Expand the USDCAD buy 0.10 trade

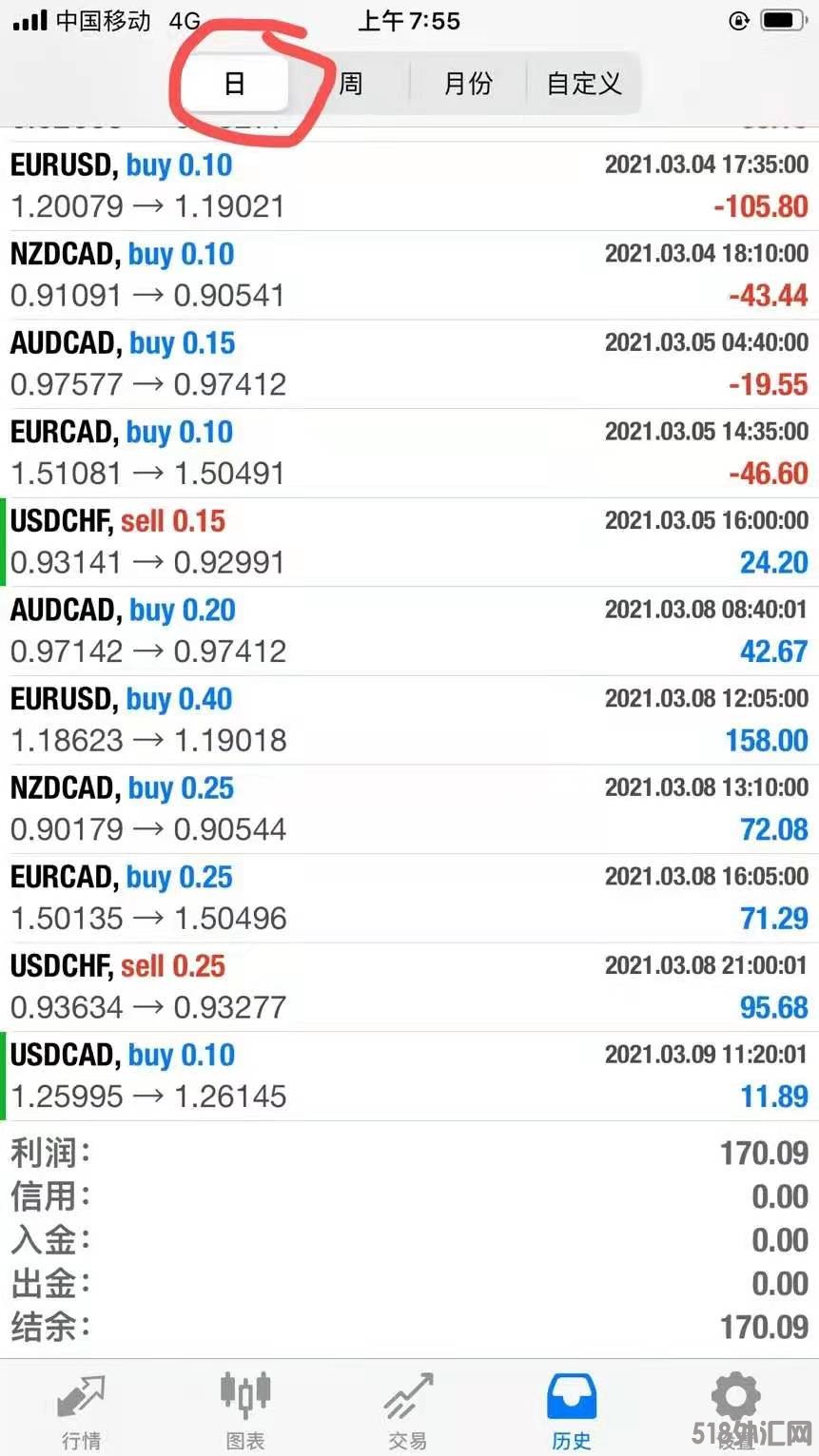click(x=409, y=1076)
